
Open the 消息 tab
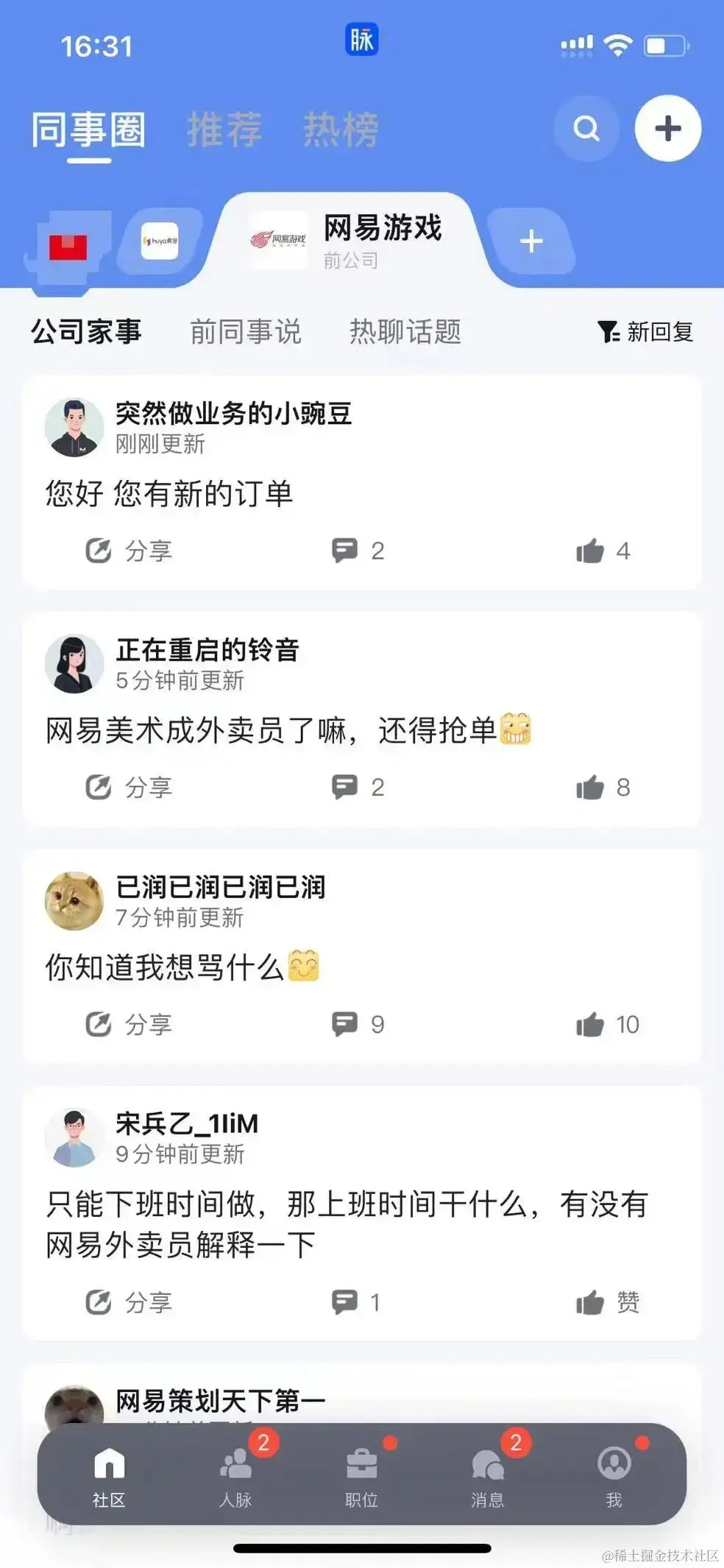487,1476
